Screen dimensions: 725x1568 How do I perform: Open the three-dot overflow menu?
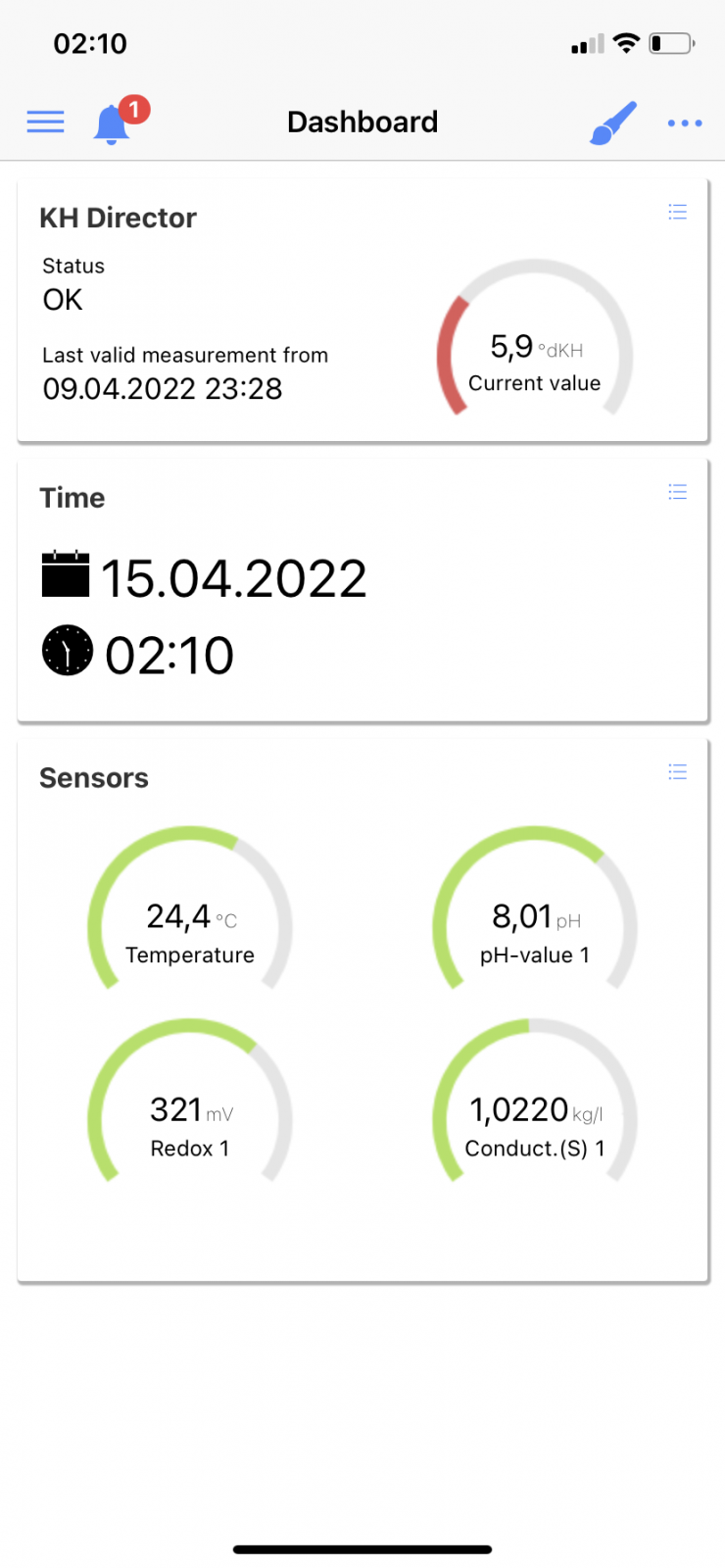click(684, 123)
